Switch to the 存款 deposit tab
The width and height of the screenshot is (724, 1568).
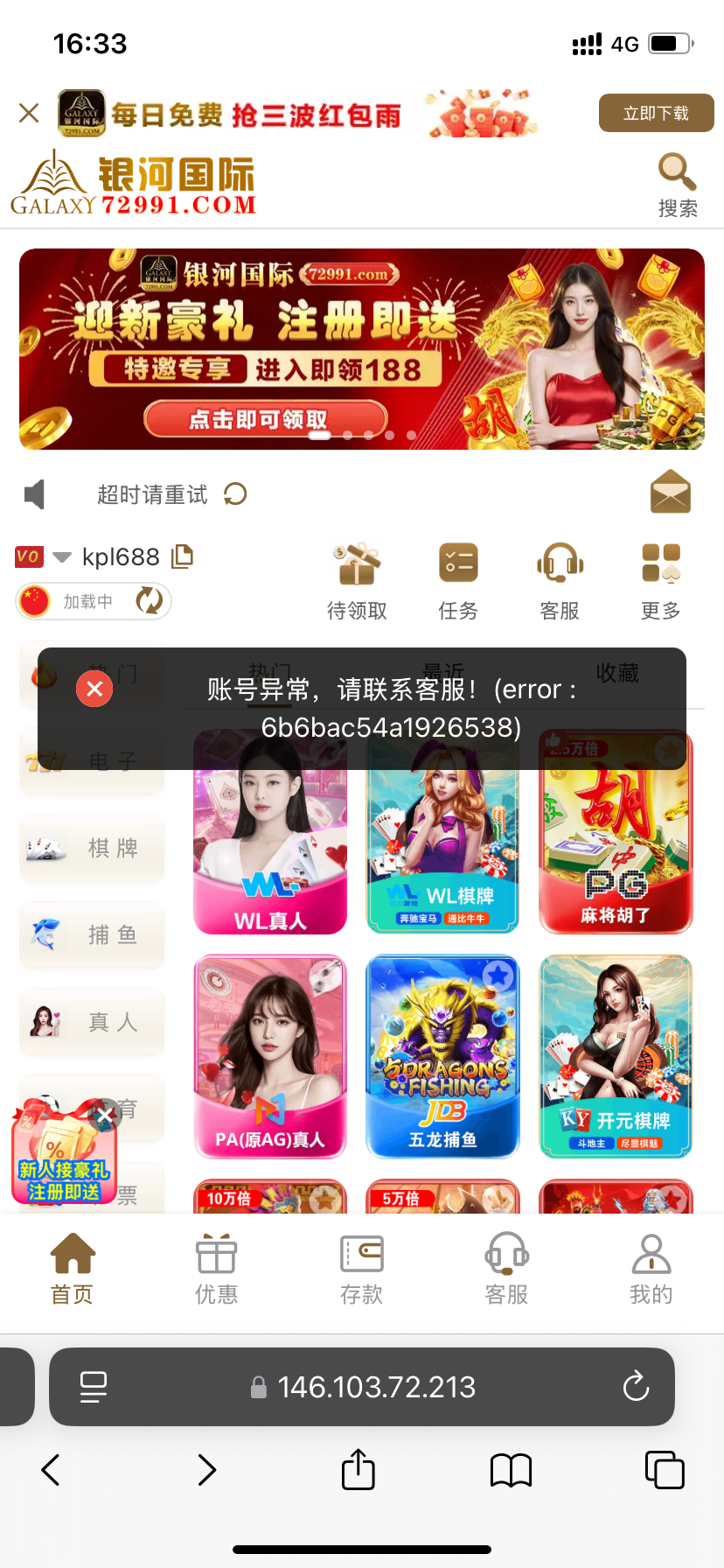coord(361,1269)
